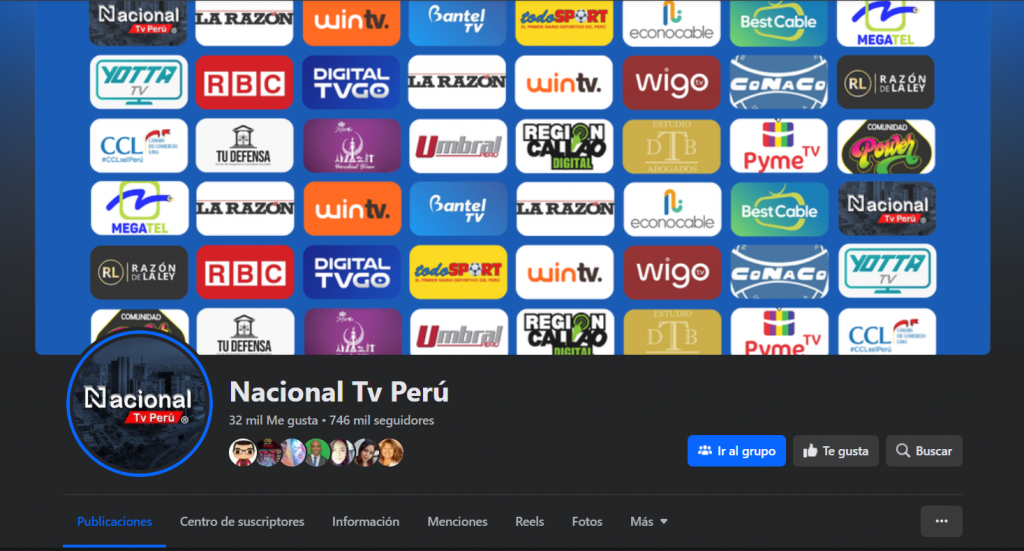Switch to Centro de suscriptores tab
The width and height of the screenshot is (1024, 551).
click(242, 521)
